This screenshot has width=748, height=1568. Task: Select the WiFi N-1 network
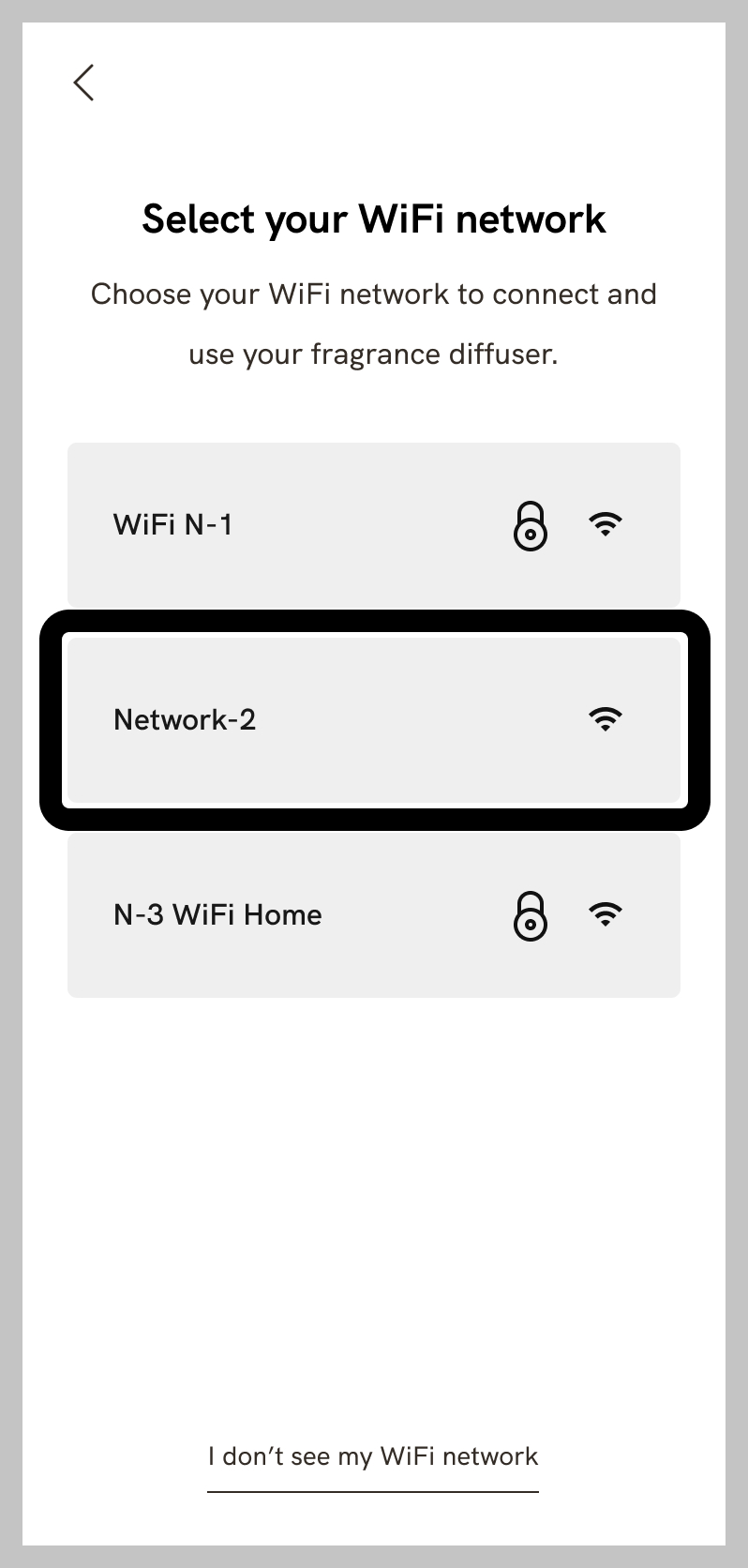tap(374, 524)
